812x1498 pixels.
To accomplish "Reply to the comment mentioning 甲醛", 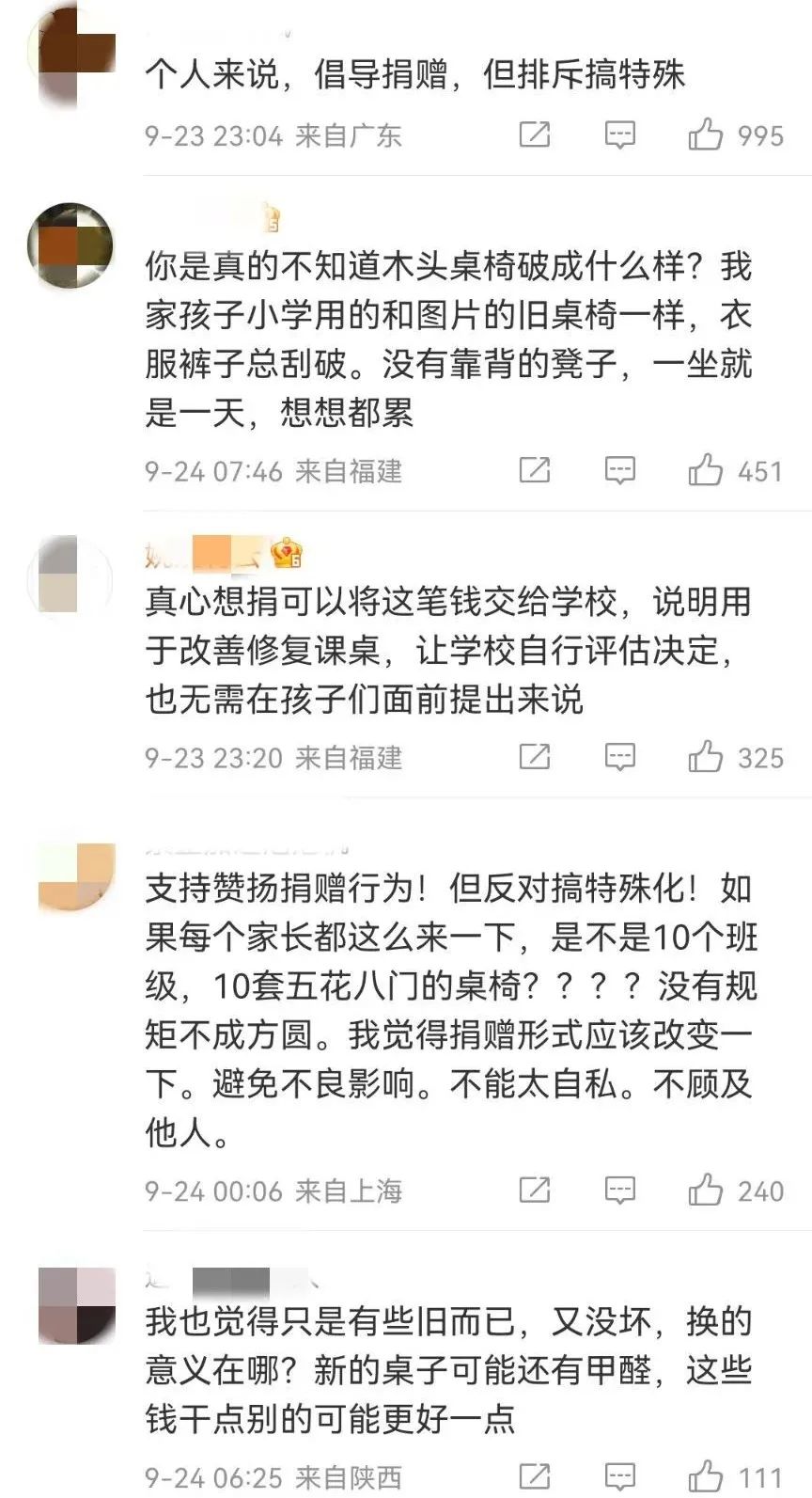I will click(619, 1476).
